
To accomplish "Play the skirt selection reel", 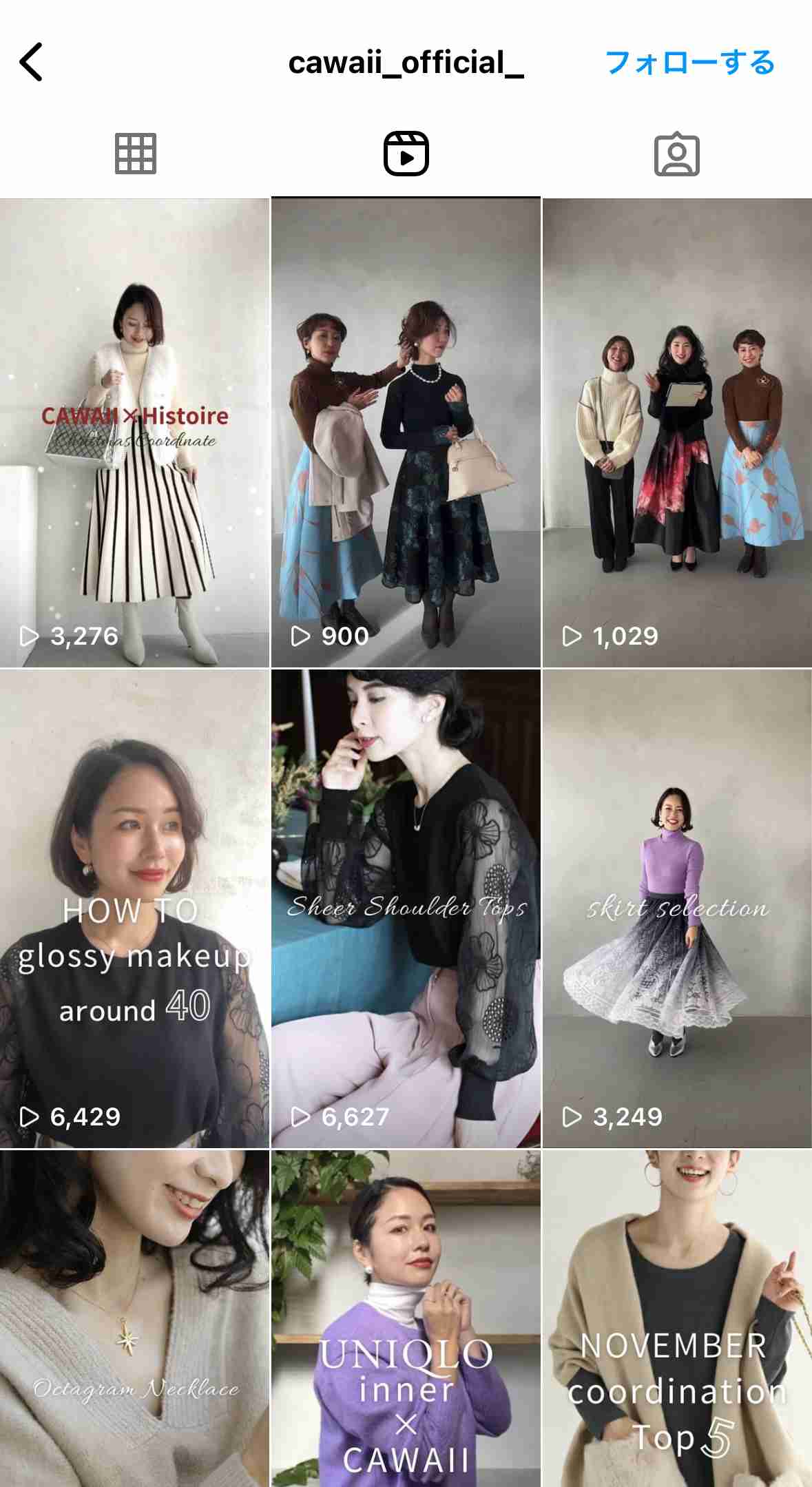I will (677, 908).
